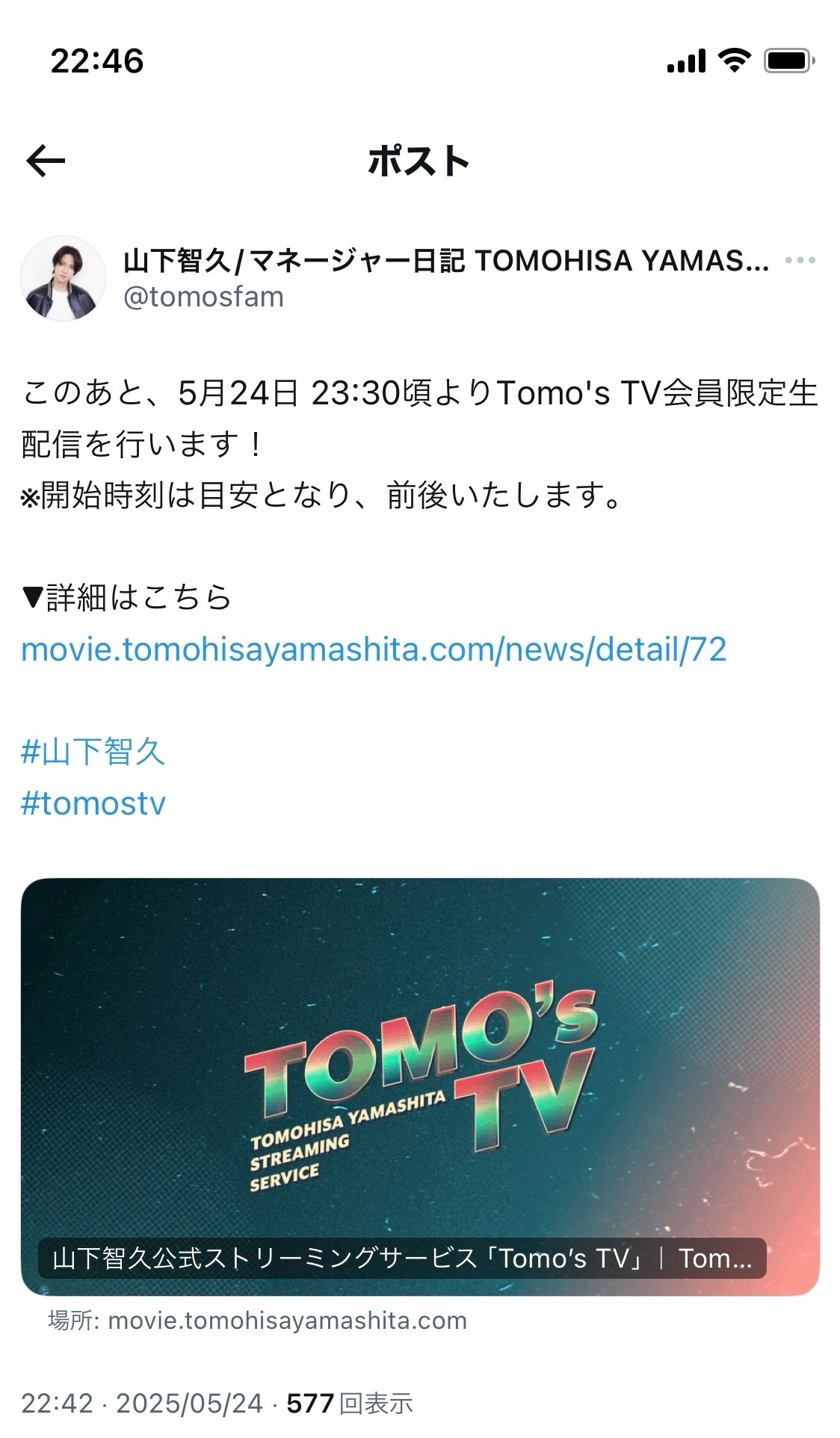Open the movie.tomohisayamashita.com/news/detail/72 link
The image size is (840, 1438).
click(374, 649)
